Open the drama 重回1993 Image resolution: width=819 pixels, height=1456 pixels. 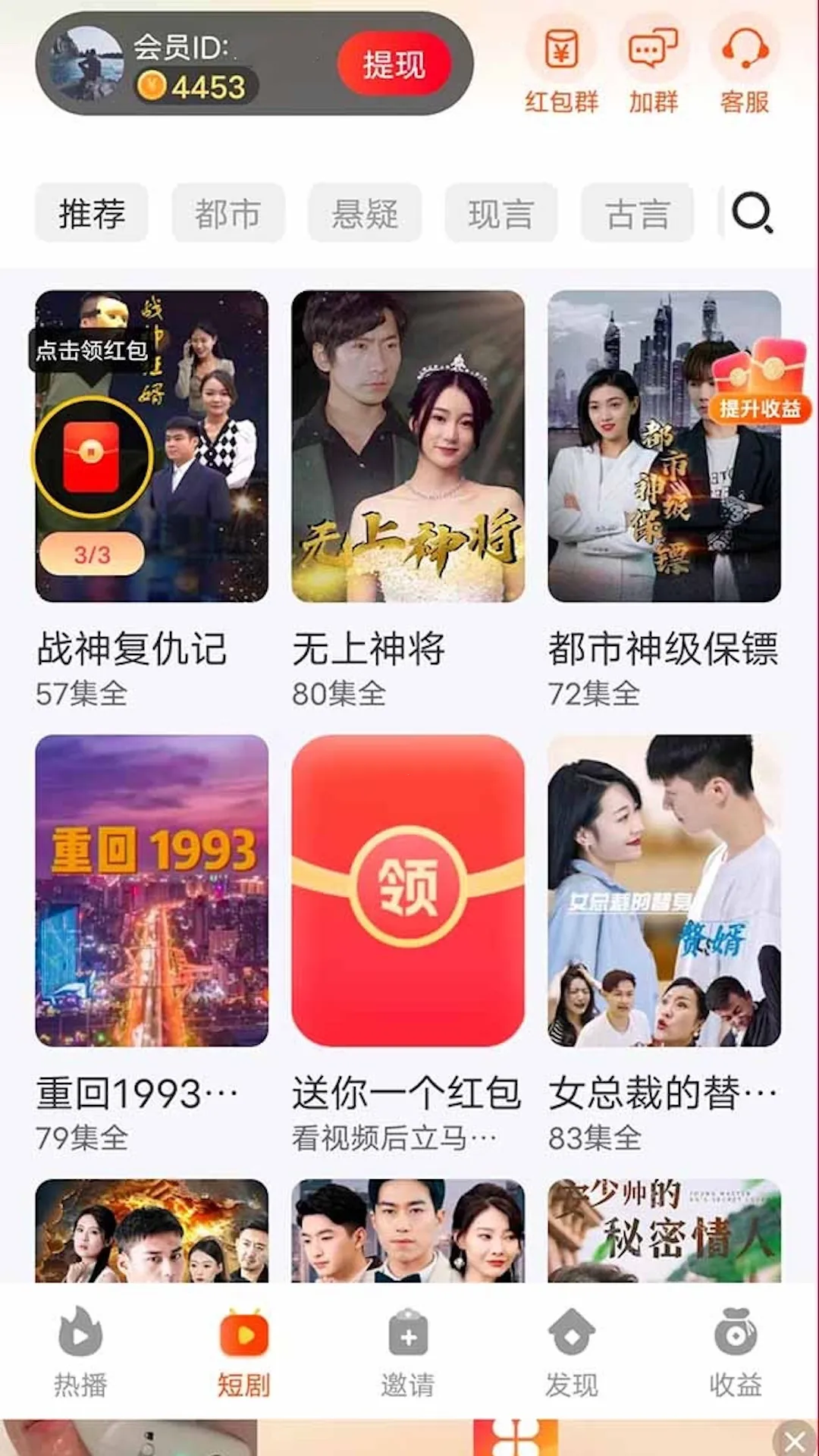pyautogui.click(x=152, y=890)
